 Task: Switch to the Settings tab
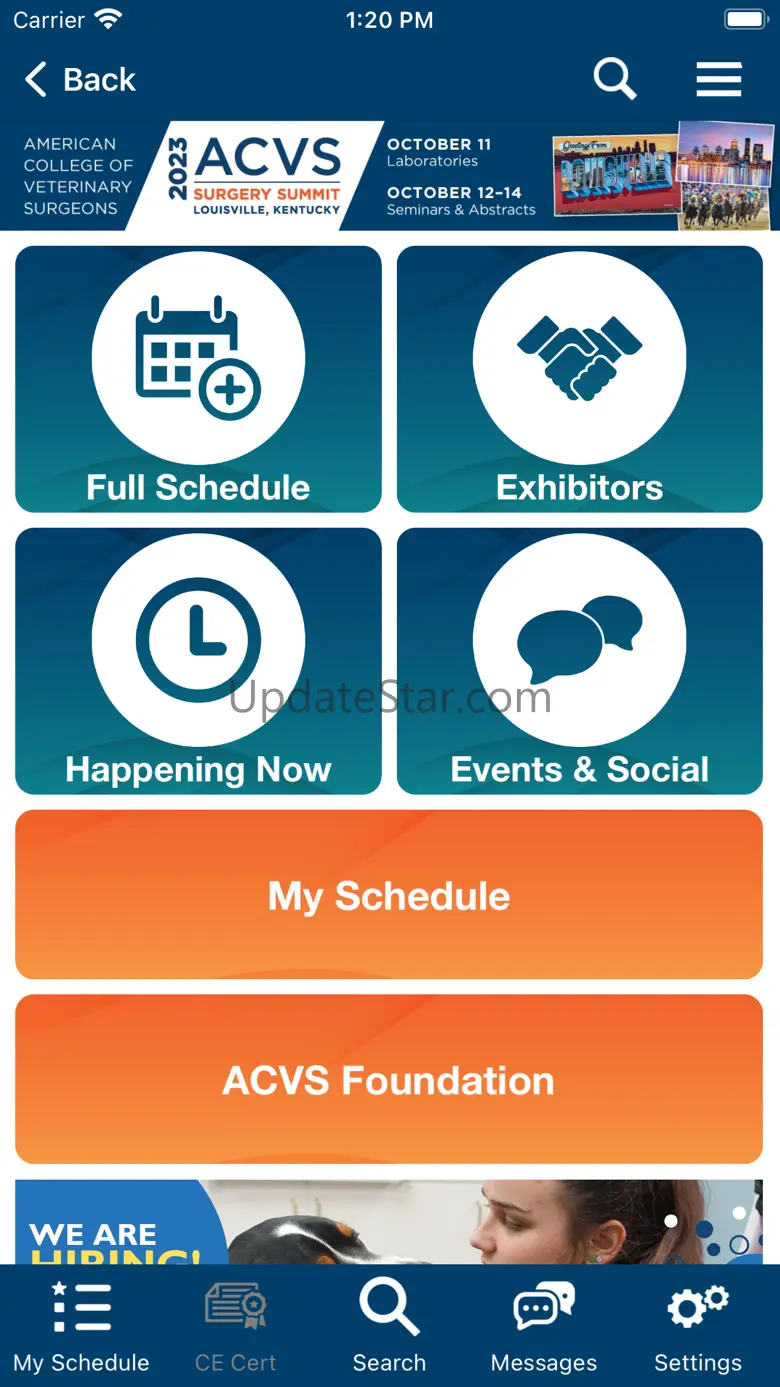[698, 1326]
